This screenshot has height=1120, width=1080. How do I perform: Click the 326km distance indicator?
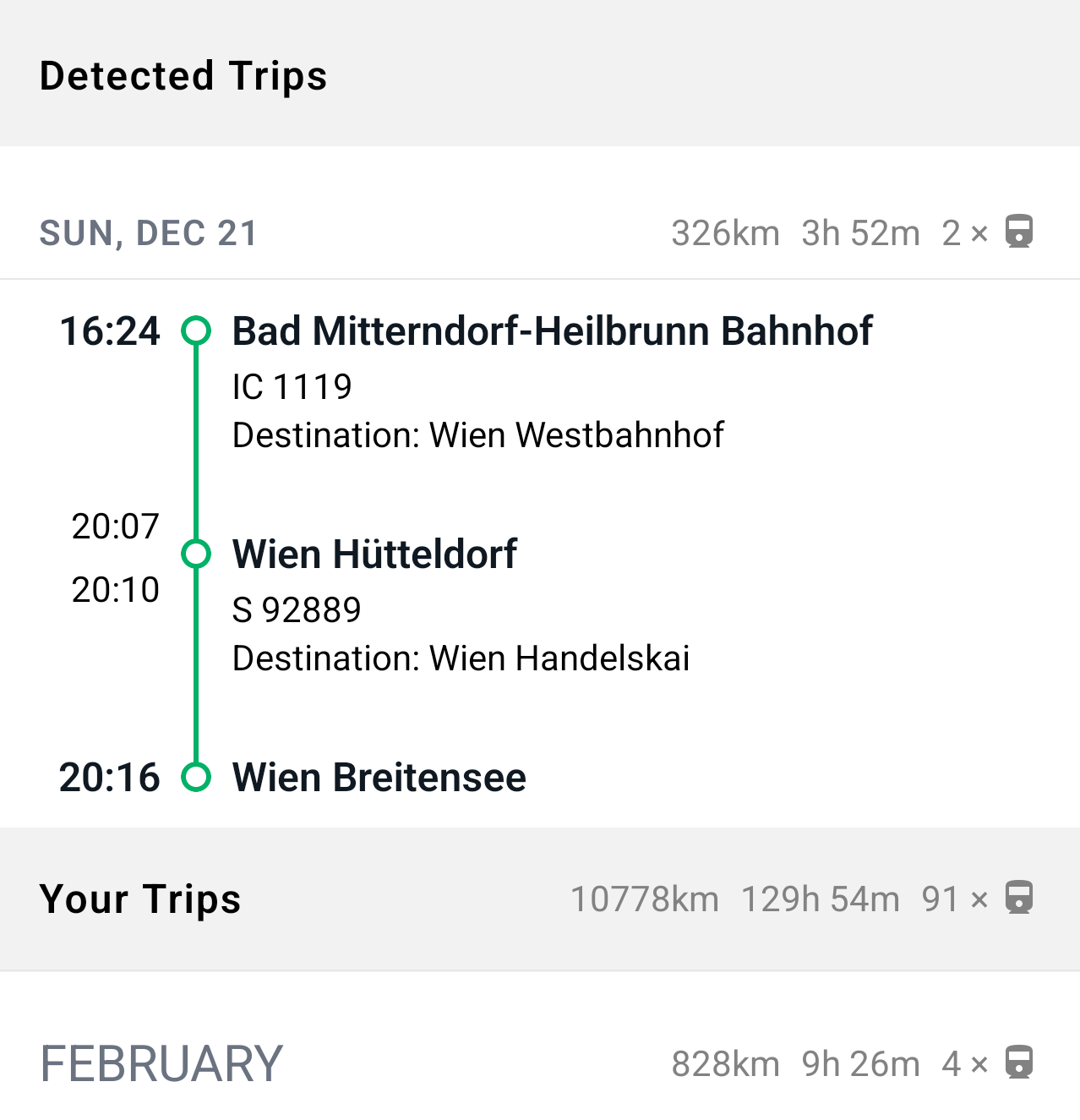[725, 232]
